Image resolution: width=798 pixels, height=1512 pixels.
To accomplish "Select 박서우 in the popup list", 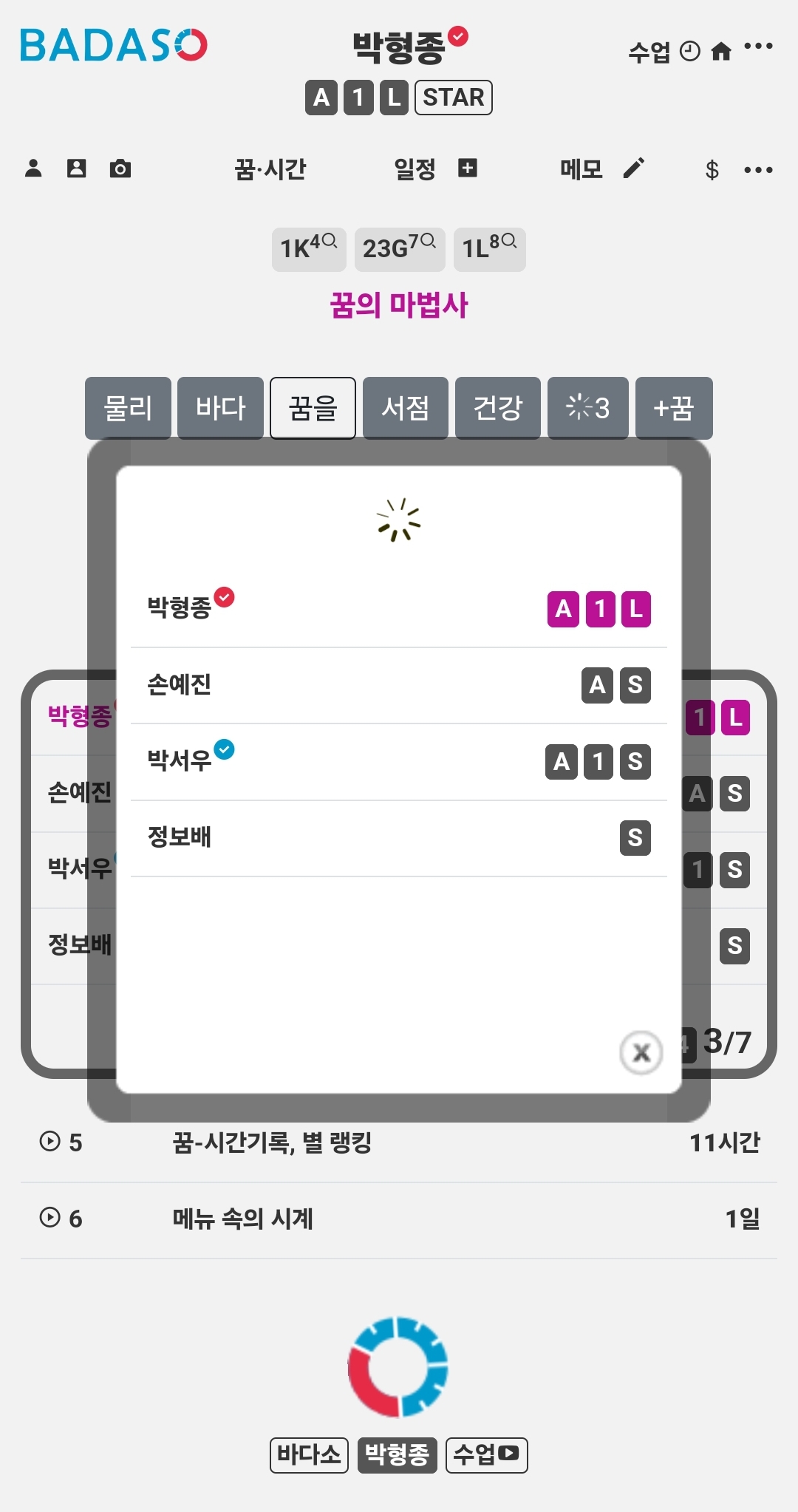I will coord(399,762).
